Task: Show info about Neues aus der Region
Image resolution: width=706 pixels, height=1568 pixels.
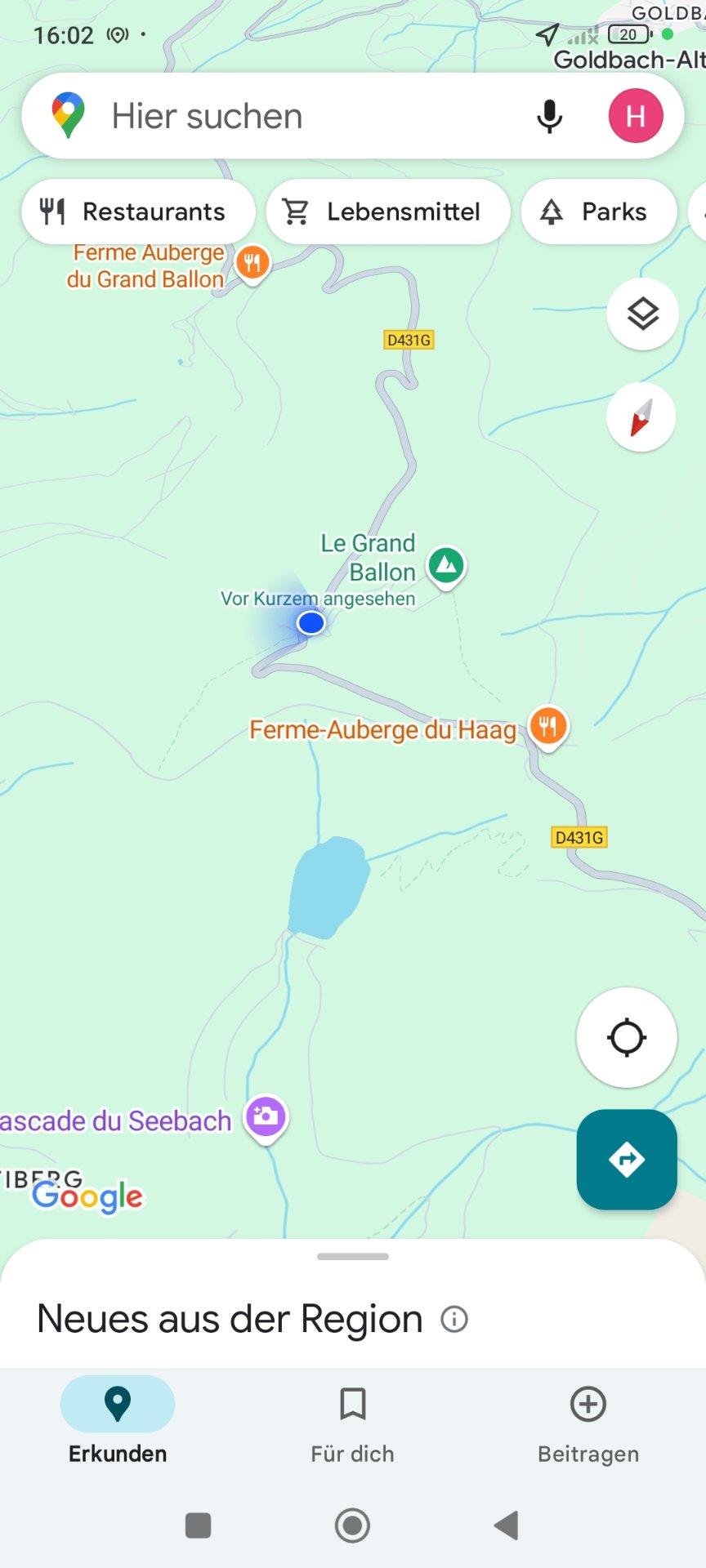Action: pyautogui.click(x=454, y=1319)
